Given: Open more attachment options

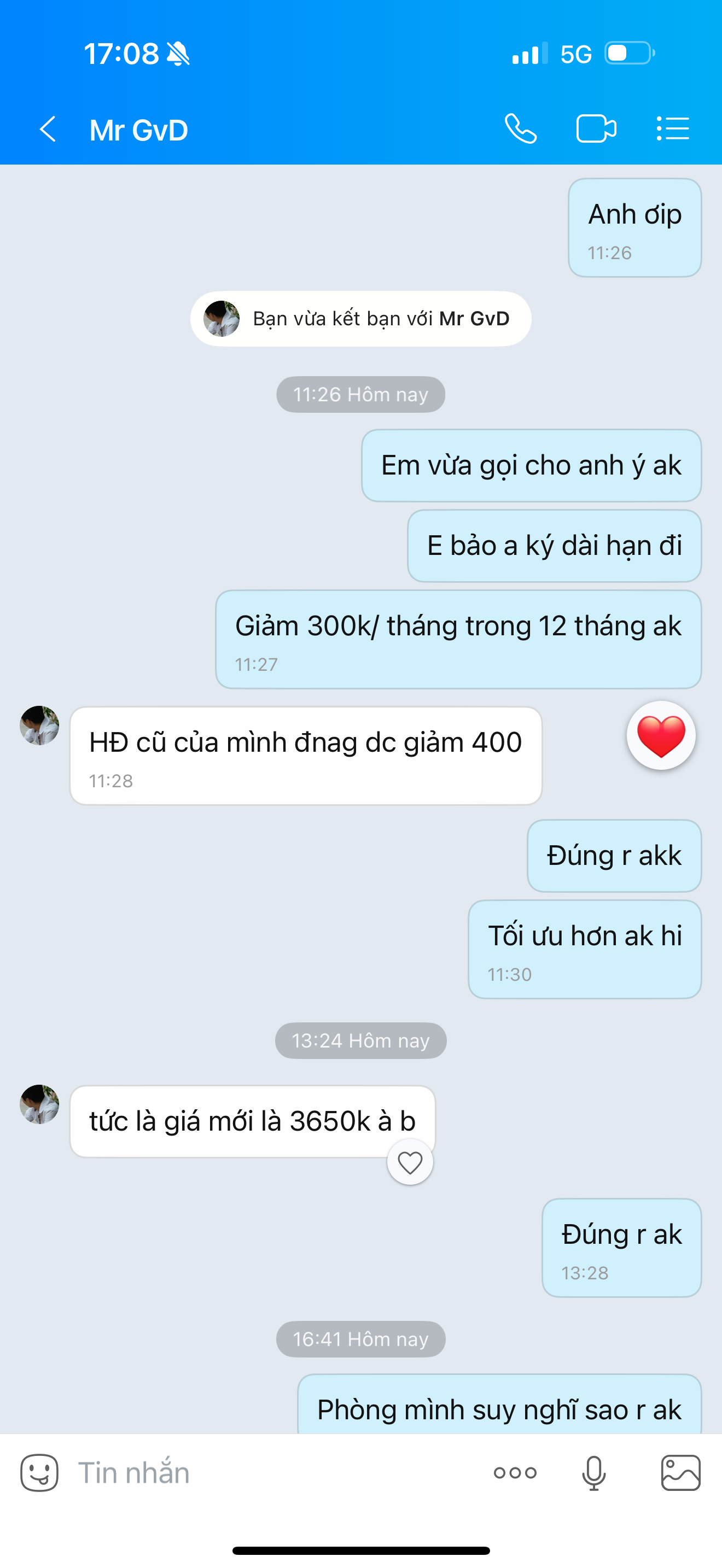Looking at the screenshot, I should tap(515, 1473).
